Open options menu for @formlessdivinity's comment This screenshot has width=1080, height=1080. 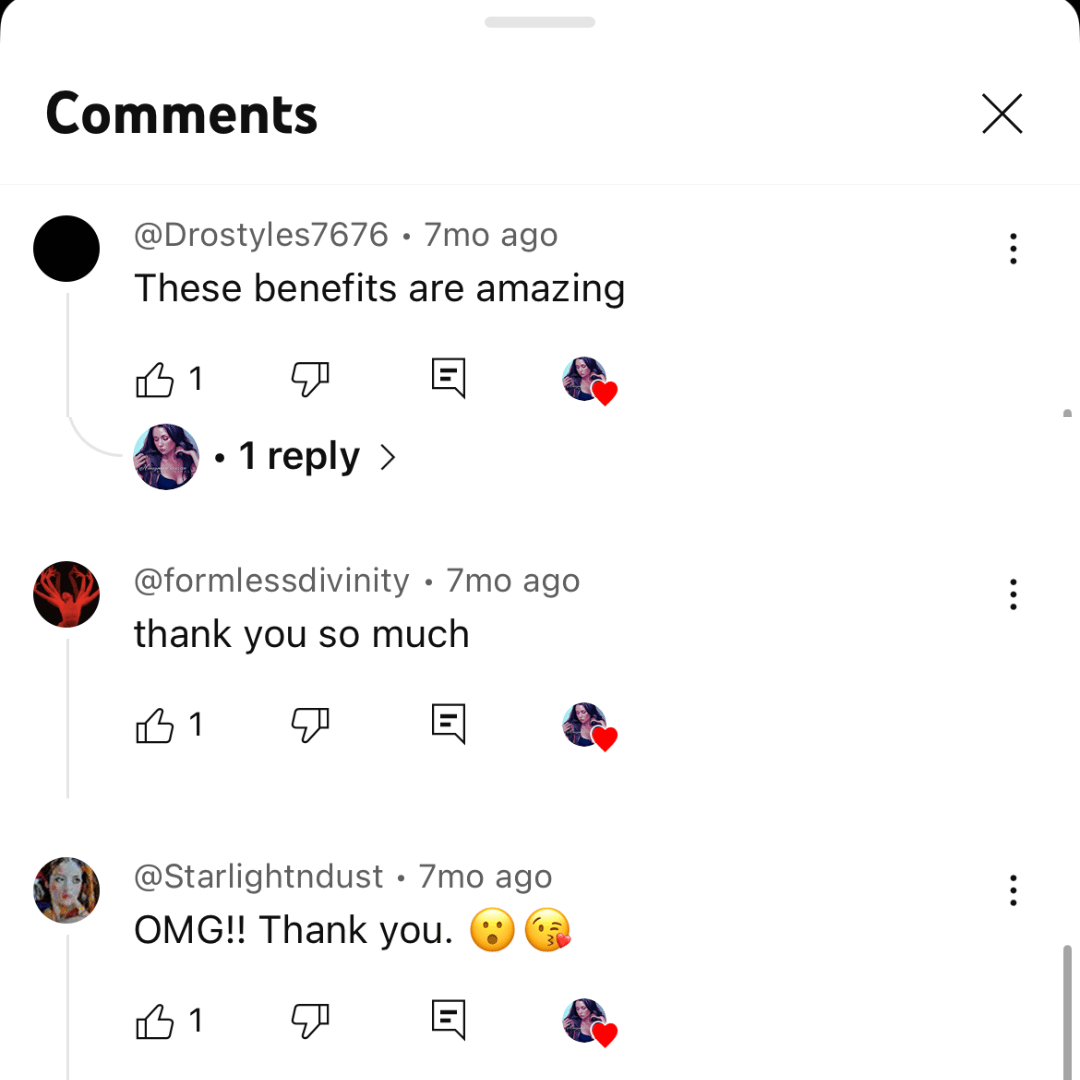[x=1013, y=594]
